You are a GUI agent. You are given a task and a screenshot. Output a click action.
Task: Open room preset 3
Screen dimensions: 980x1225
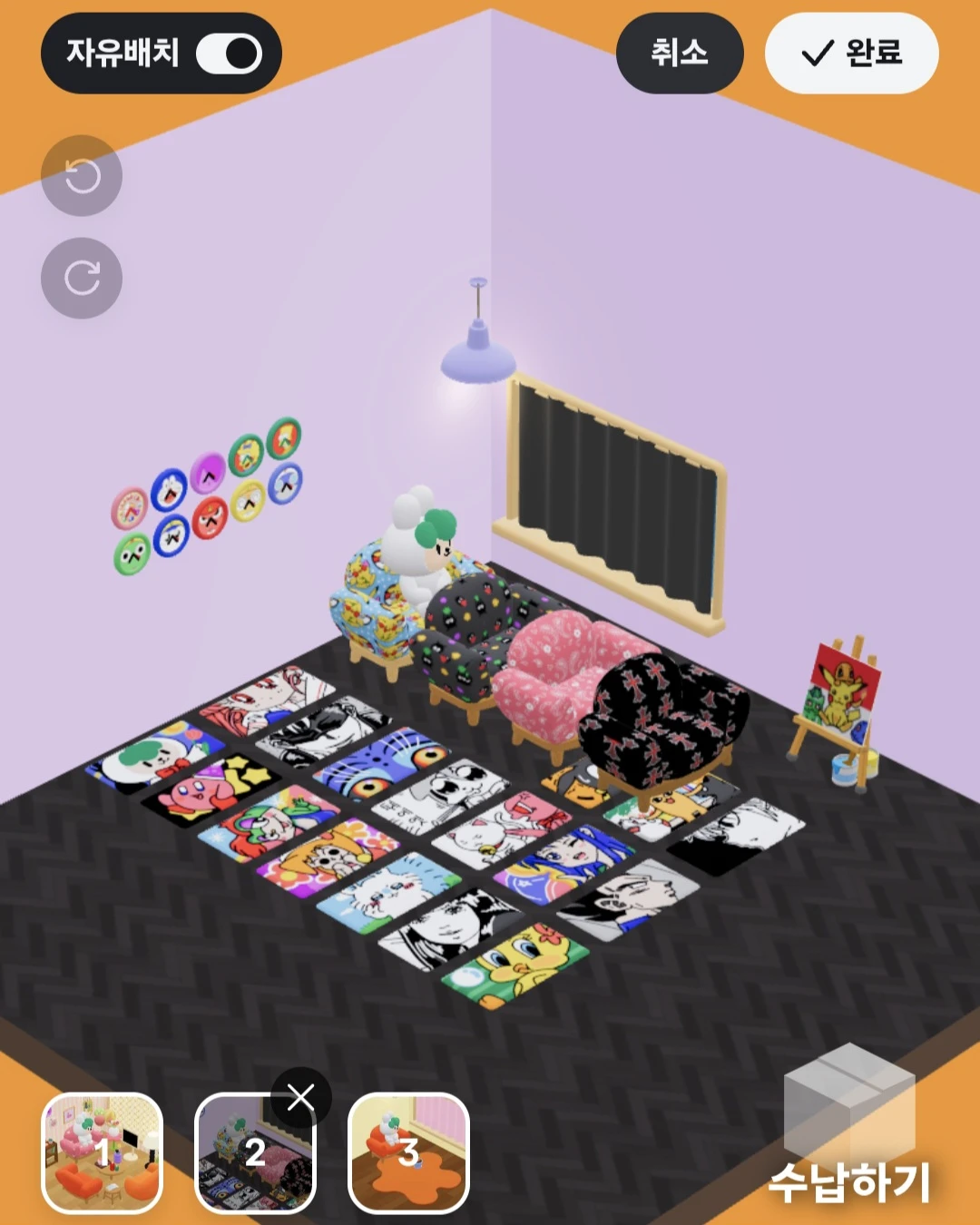click(x=408, y=1152)
